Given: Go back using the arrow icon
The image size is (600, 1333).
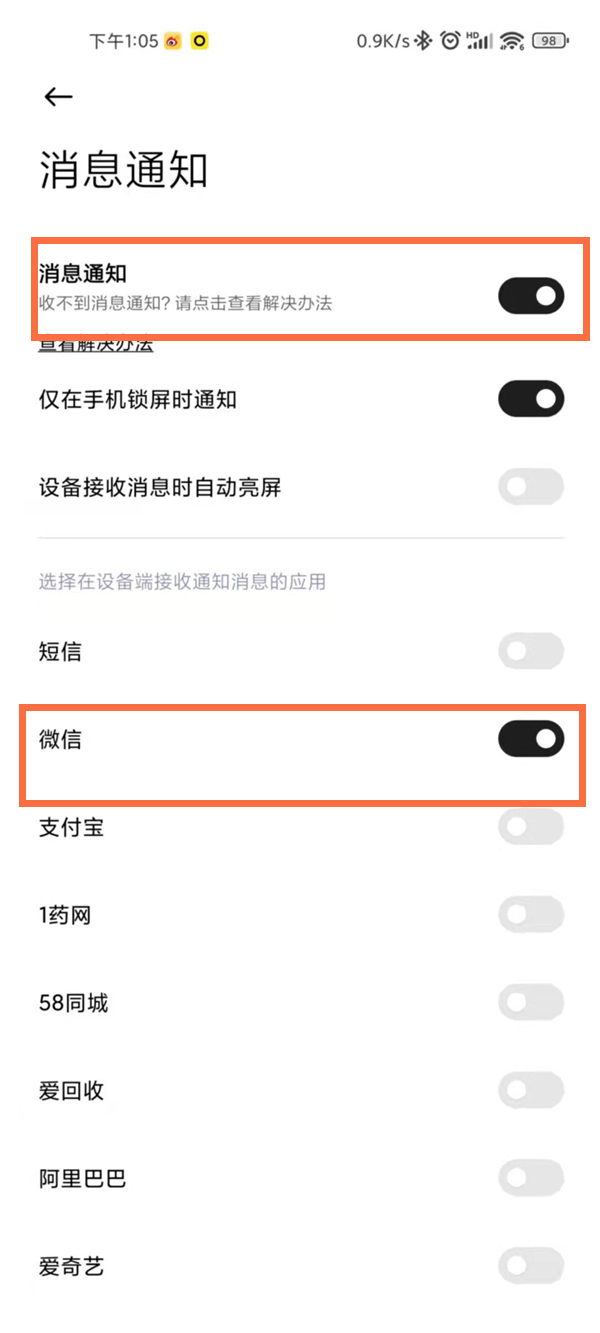Looking at the screenshot, I should pyautogui.click(x=58, y=96).
